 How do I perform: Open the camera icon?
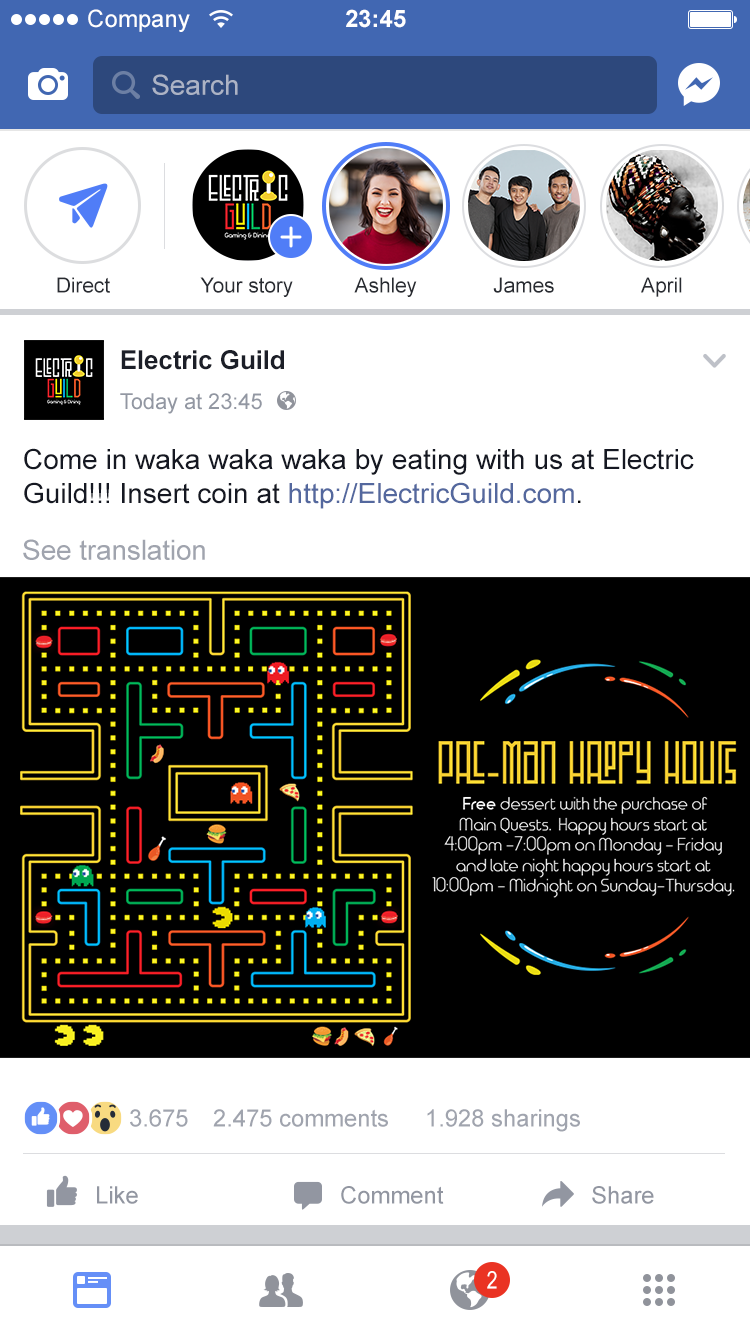tap(47, 85)
